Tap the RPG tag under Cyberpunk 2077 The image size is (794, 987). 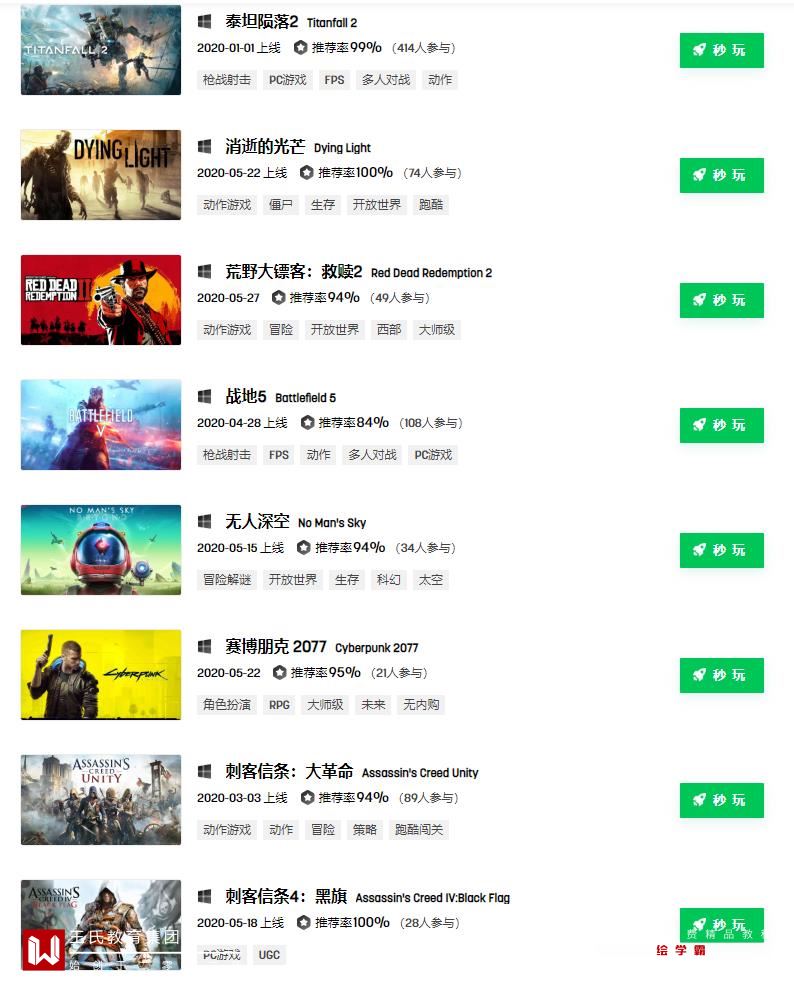point(279,705)
